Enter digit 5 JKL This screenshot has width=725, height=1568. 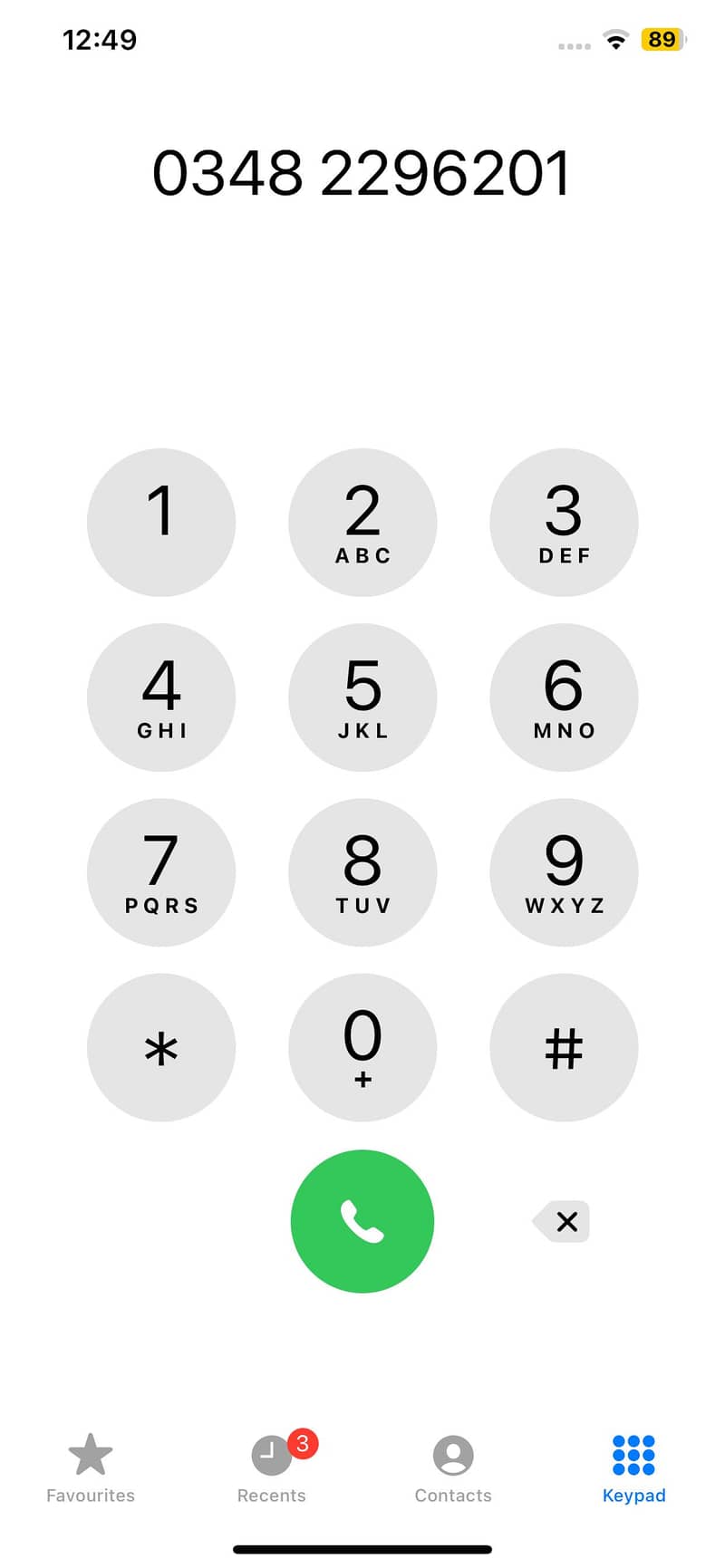(x=362, y=697)
